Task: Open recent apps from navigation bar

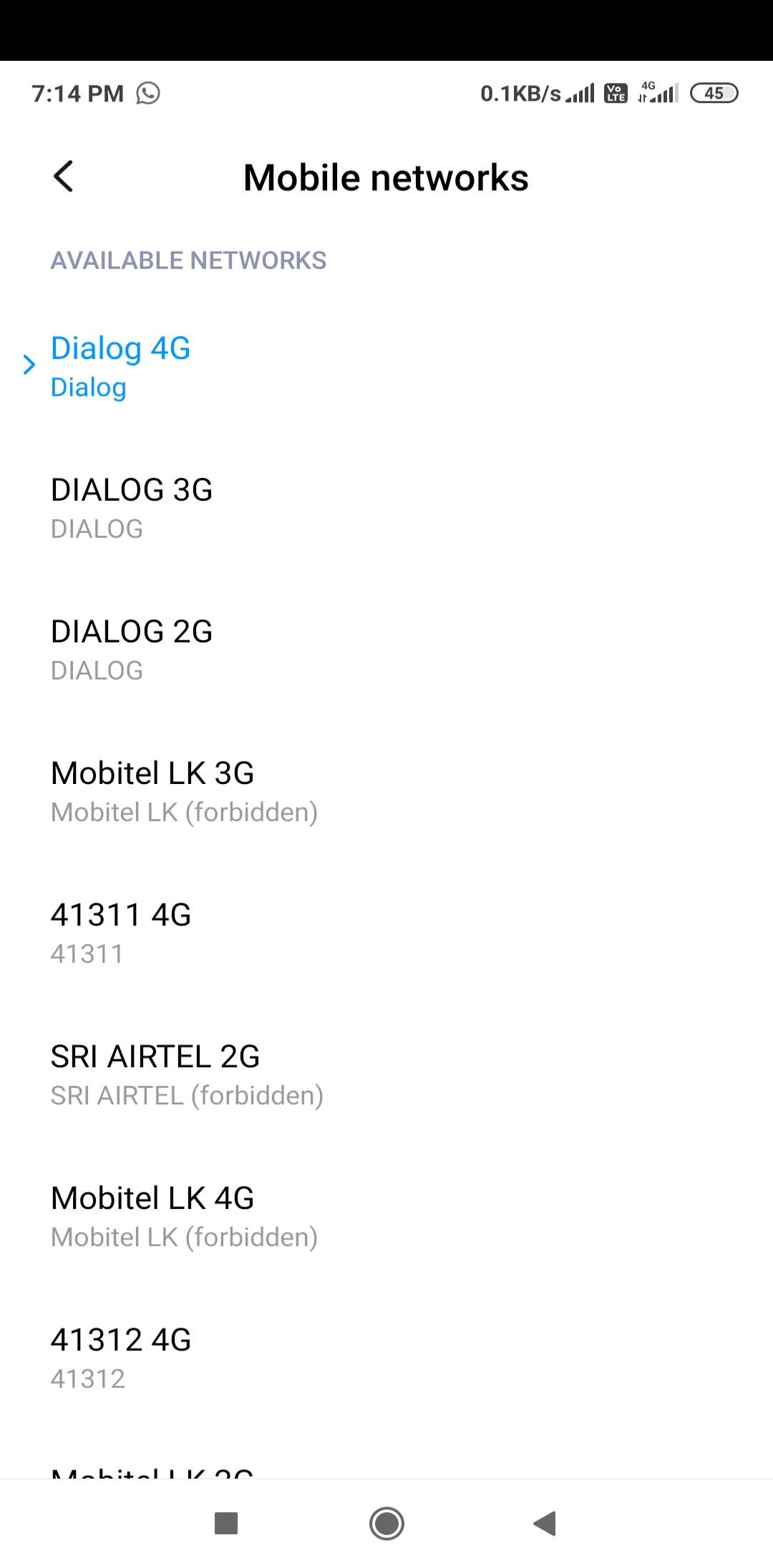Action: [x=226, y=1523]
